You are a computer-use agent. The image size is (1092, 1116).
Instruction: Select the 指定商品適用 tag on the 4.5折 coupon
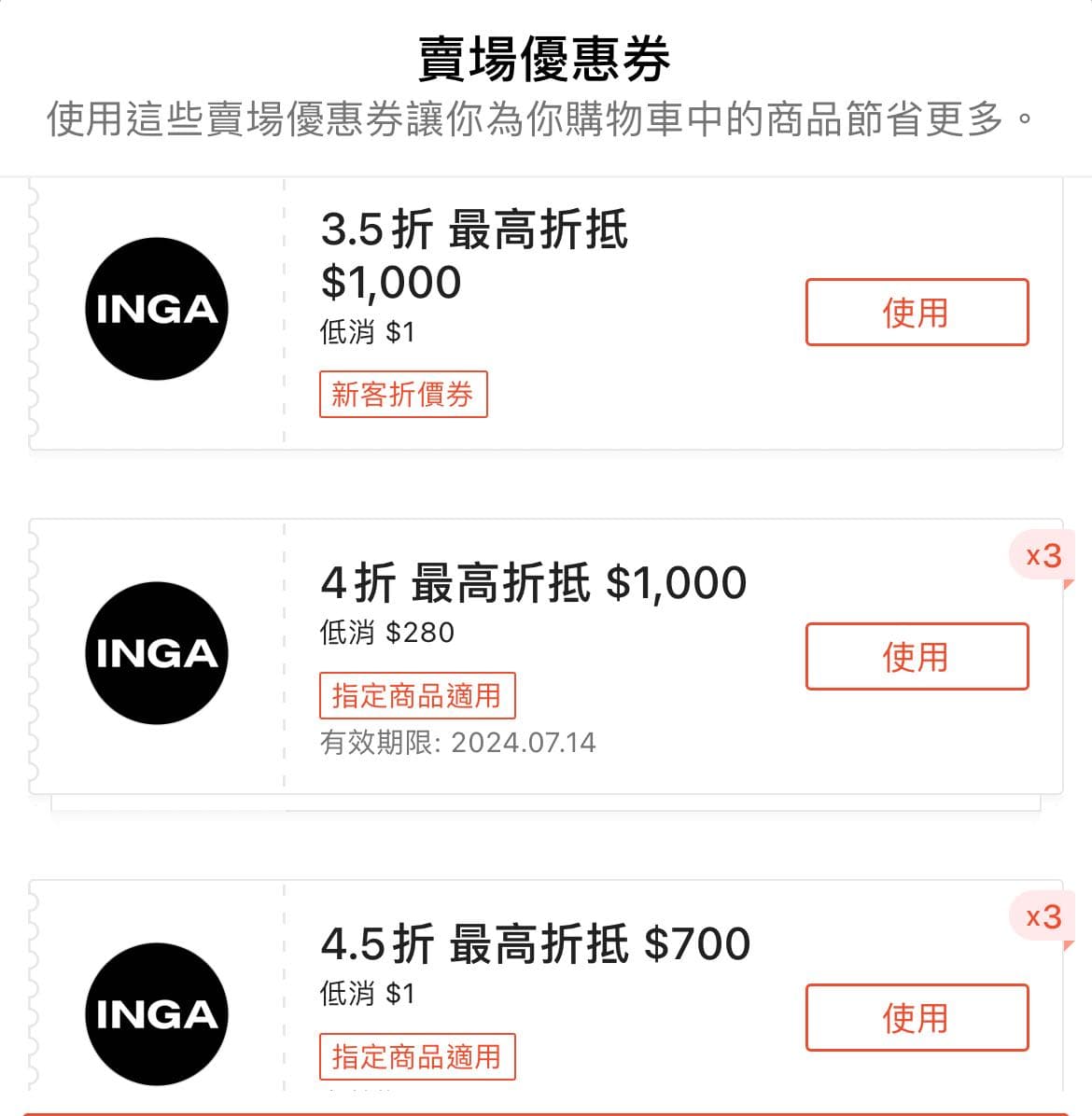[417, 1055]
